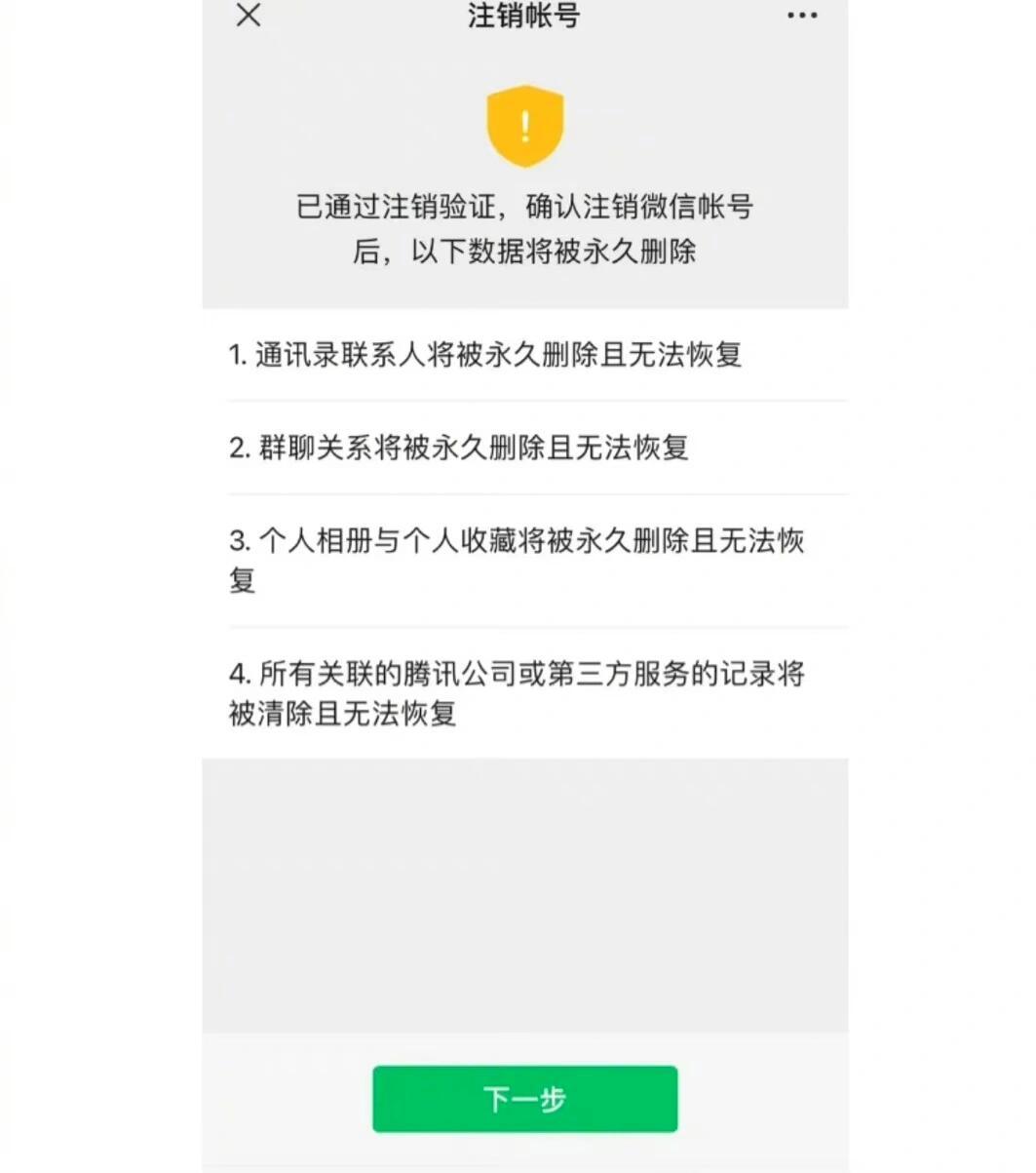The width and height of the screenshot is (1036, 1173).
Task: Select the shield graphic above the warning text
Action: (524, 124)
